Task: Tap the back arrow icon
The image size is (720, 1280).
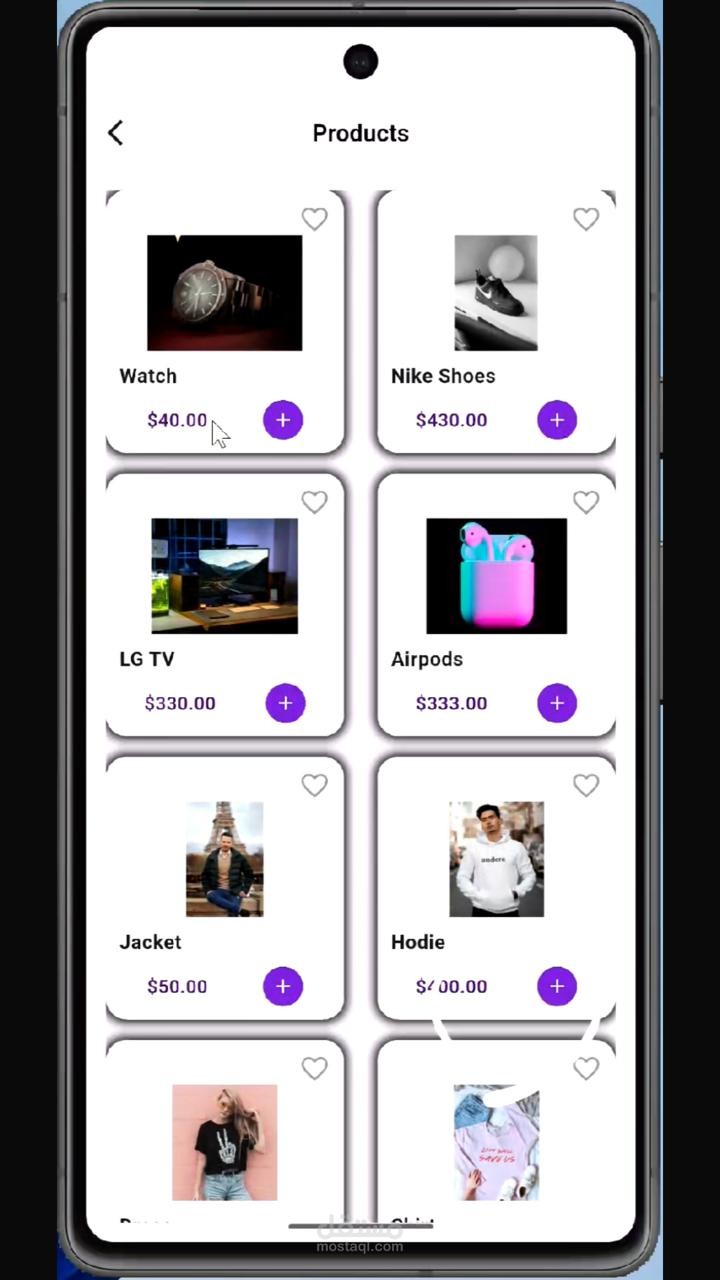Action: pyautogui.click(x=114, y=132)
